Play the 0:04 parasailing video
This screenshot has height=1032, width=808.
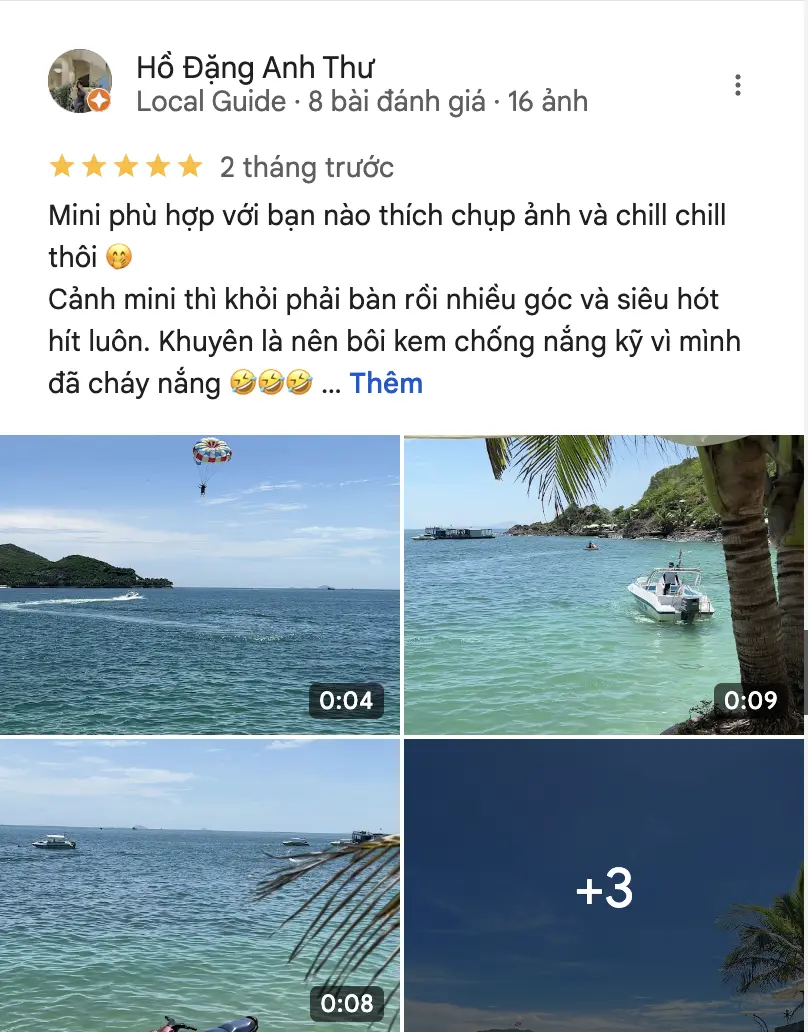click(200, 585)
